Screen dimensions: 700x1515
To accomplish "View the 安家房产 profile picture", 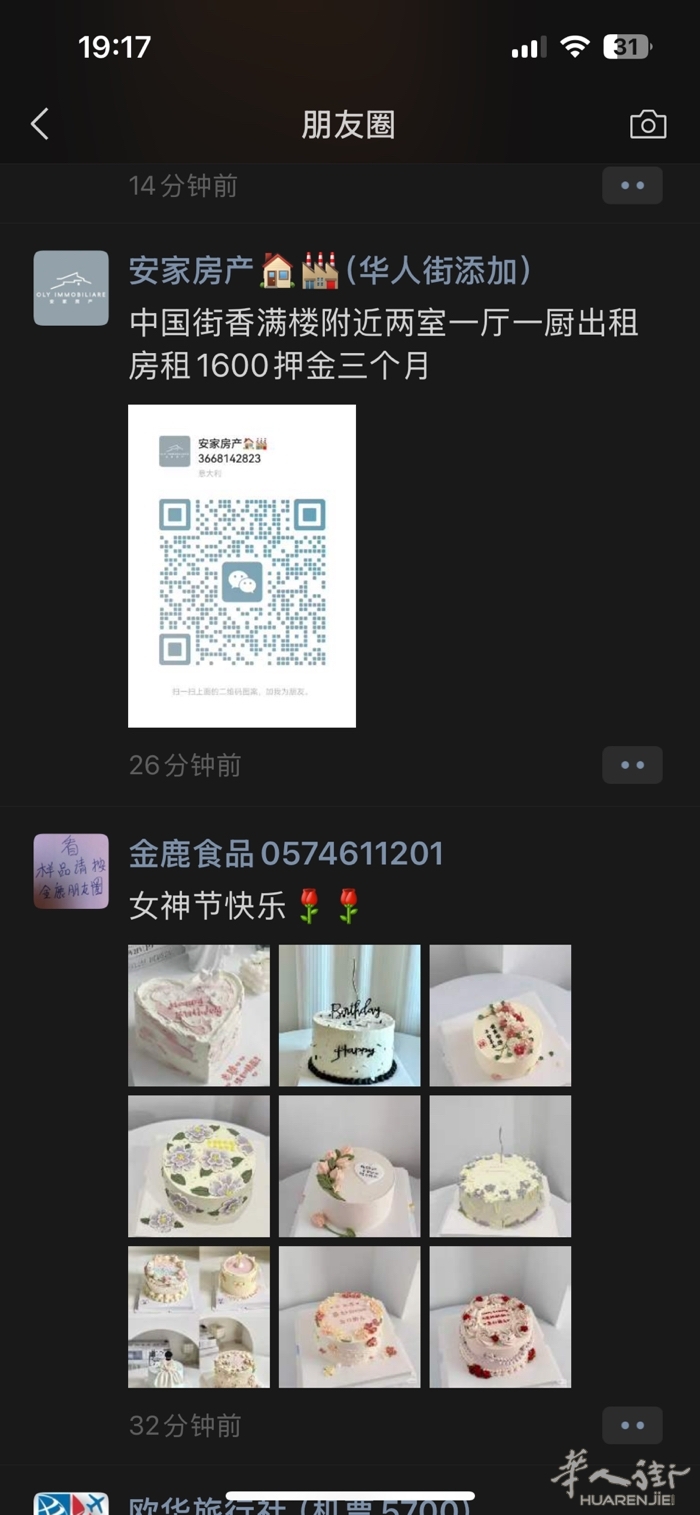I will click(x=71, y=288).
